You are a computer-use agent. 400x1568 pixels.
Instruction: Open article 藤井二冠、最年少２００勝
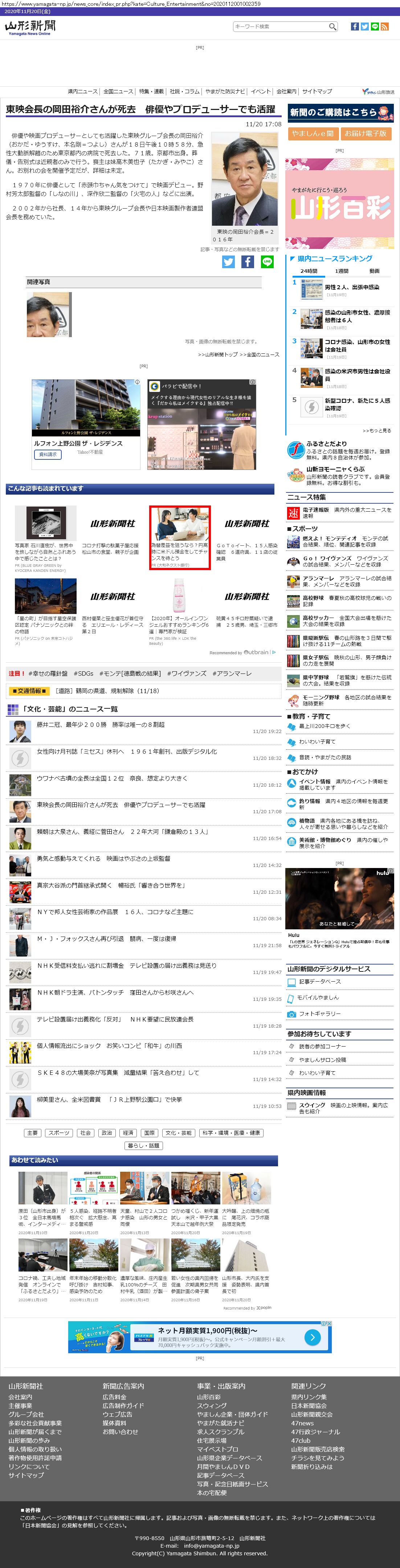click(x=101, y=724)
